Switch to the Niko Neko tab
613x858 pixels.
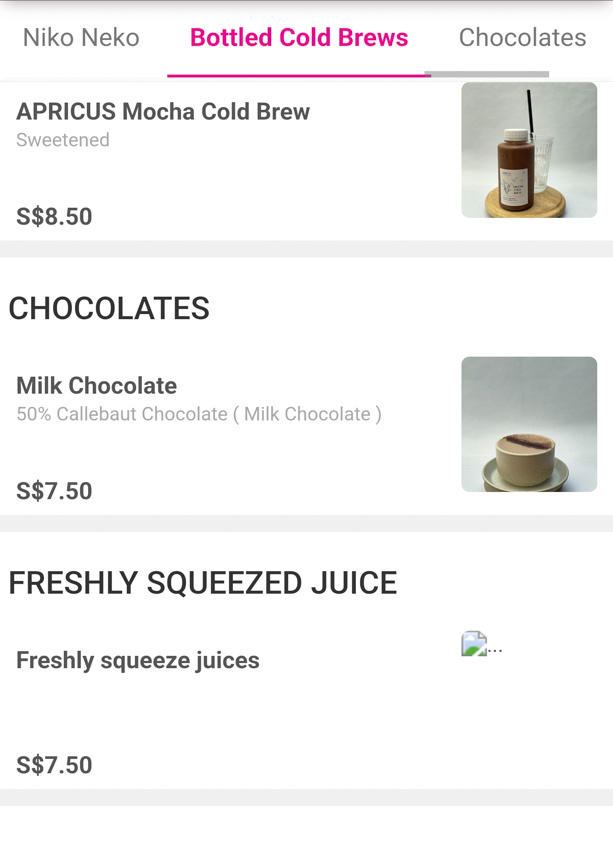(81, 38)
